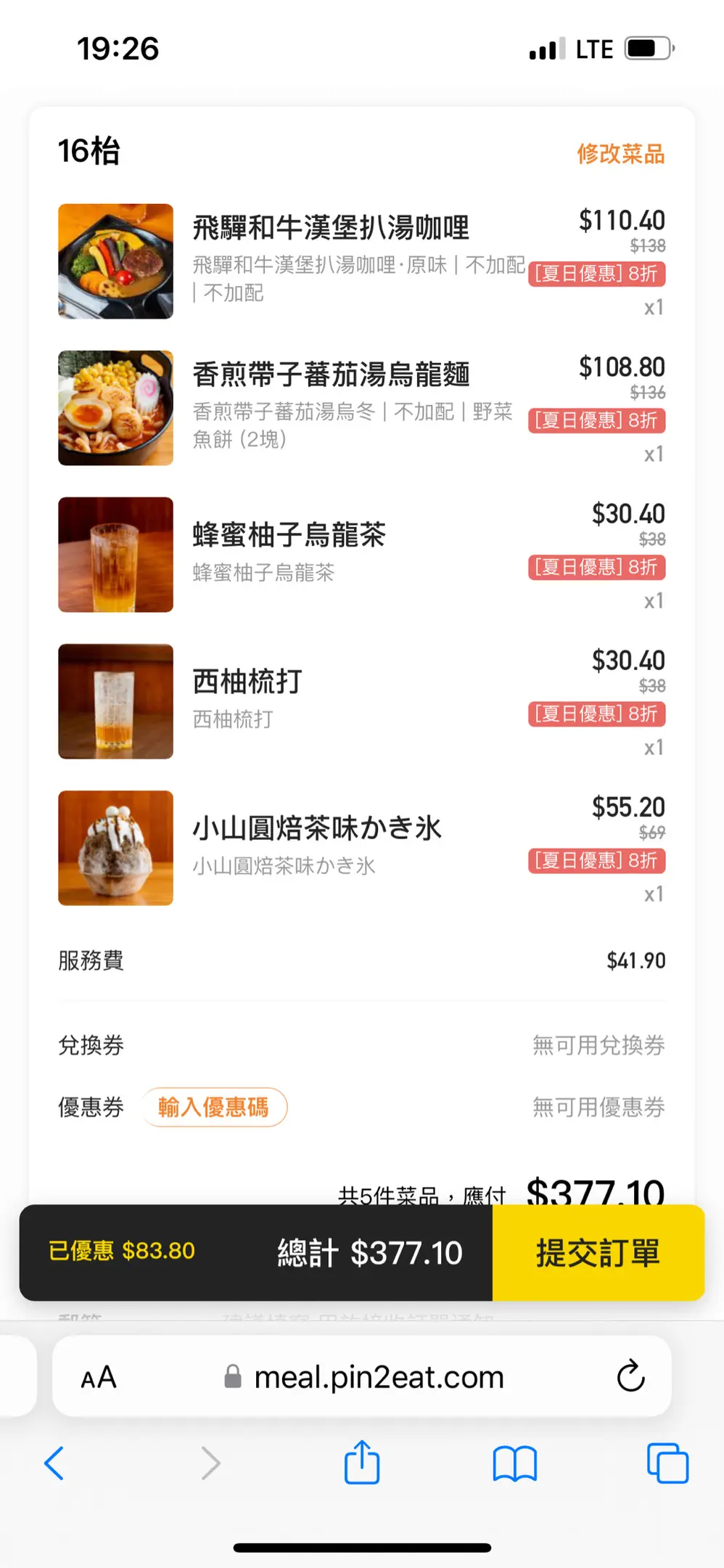Show all open Safari tabs
The image size is (724, 1568).
tap(667, 1463)
